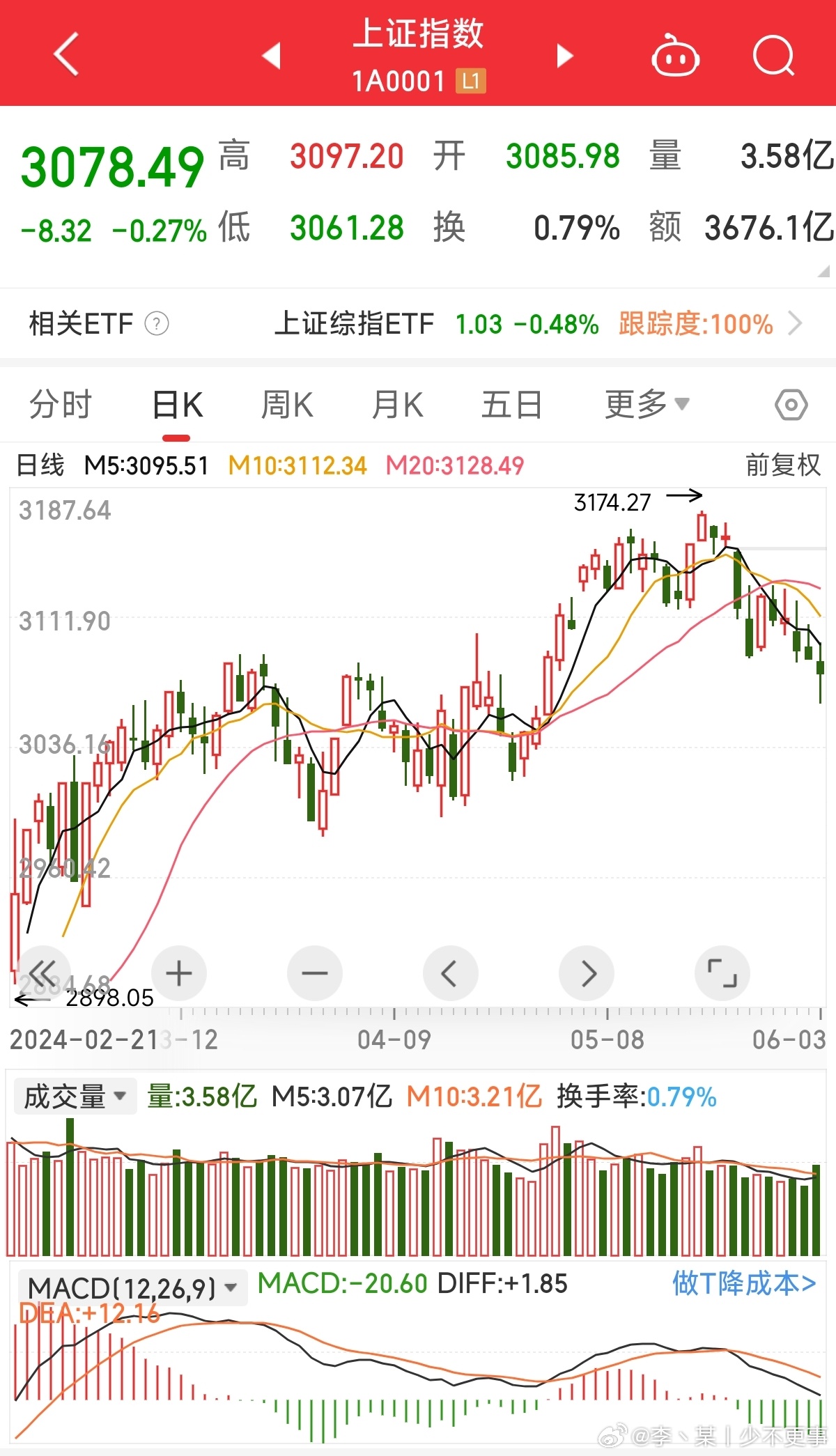Open full-screen chart view
The width and height of the screenshot is (836, 1456).
[722, 973]
